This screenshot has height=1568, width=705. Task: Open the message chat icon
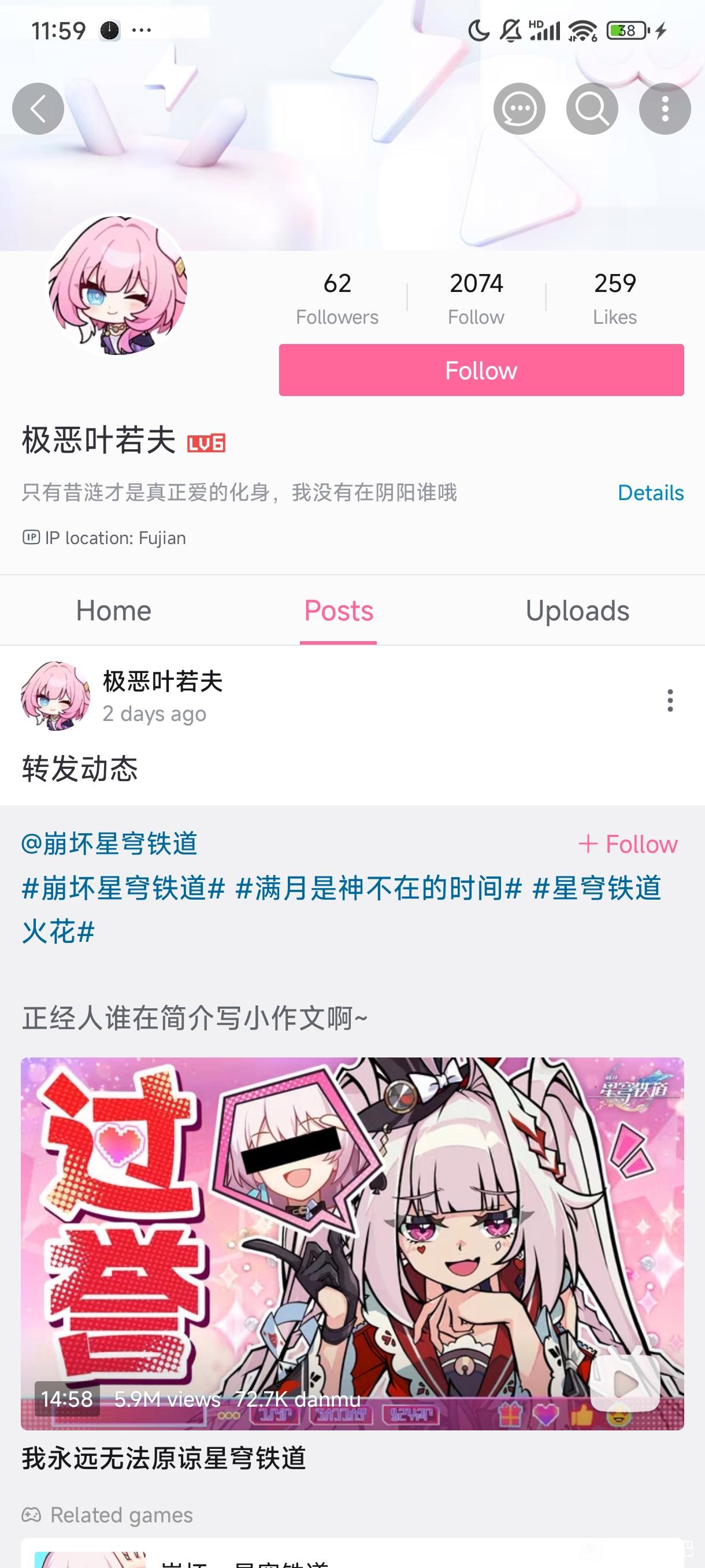519,109
